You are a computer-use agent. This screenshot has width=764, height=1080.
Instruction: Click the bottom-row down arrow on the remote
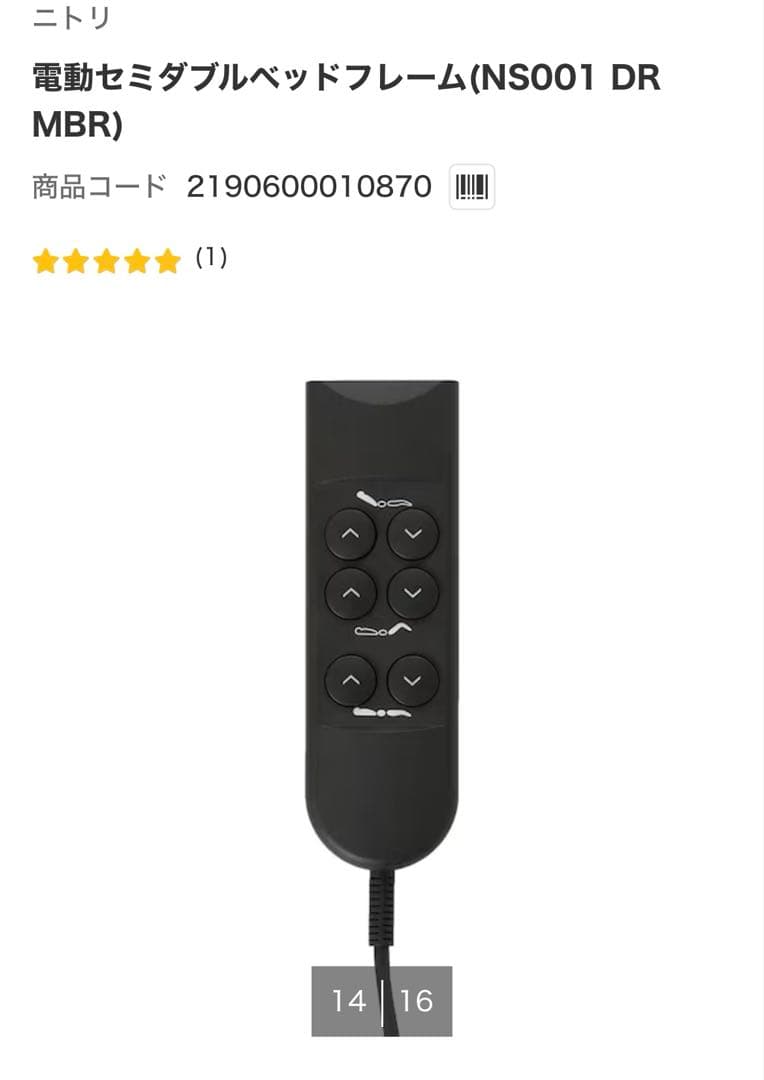pyautogui.click(x=413, y=678)
